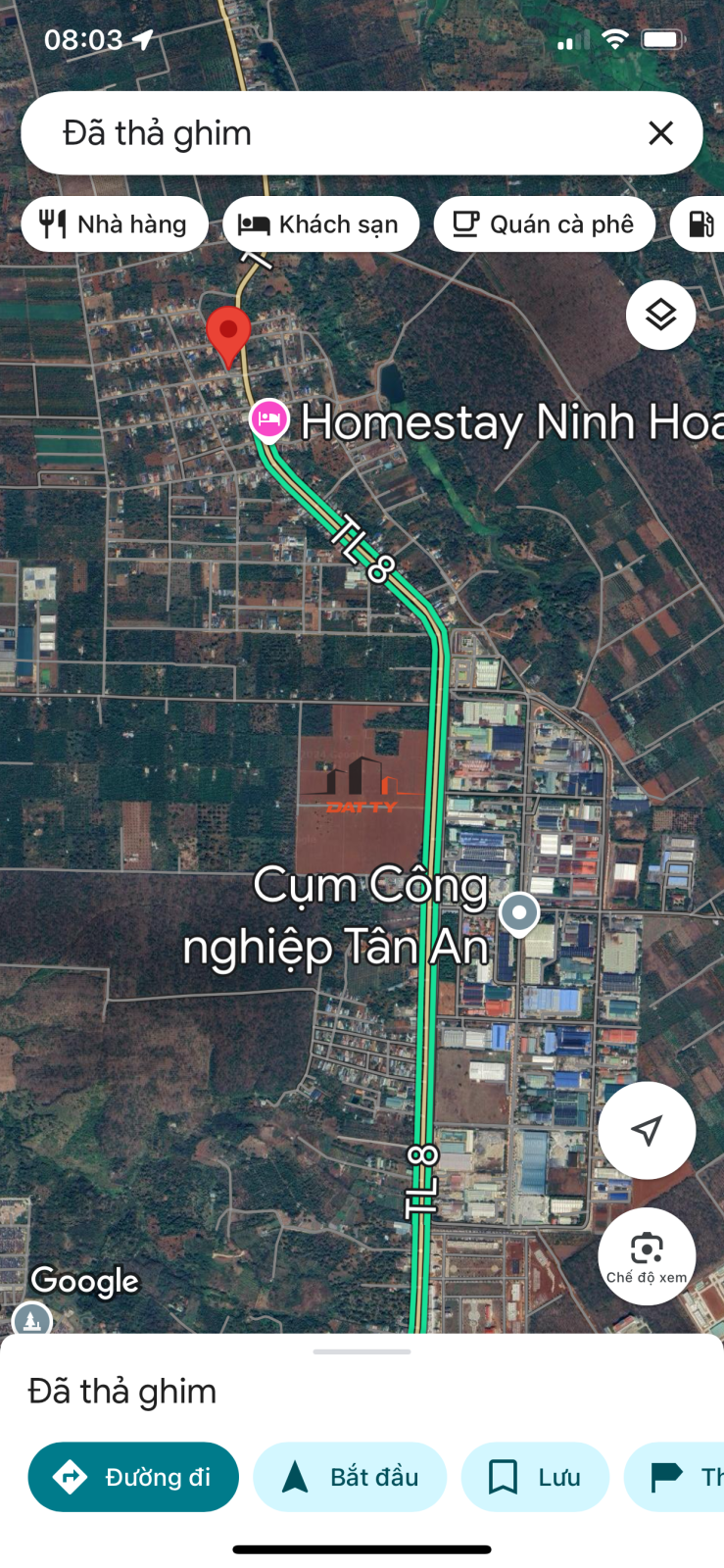
Task: Filter by Khách sạn
Action: pyautogui.click(x=320, y=224)
